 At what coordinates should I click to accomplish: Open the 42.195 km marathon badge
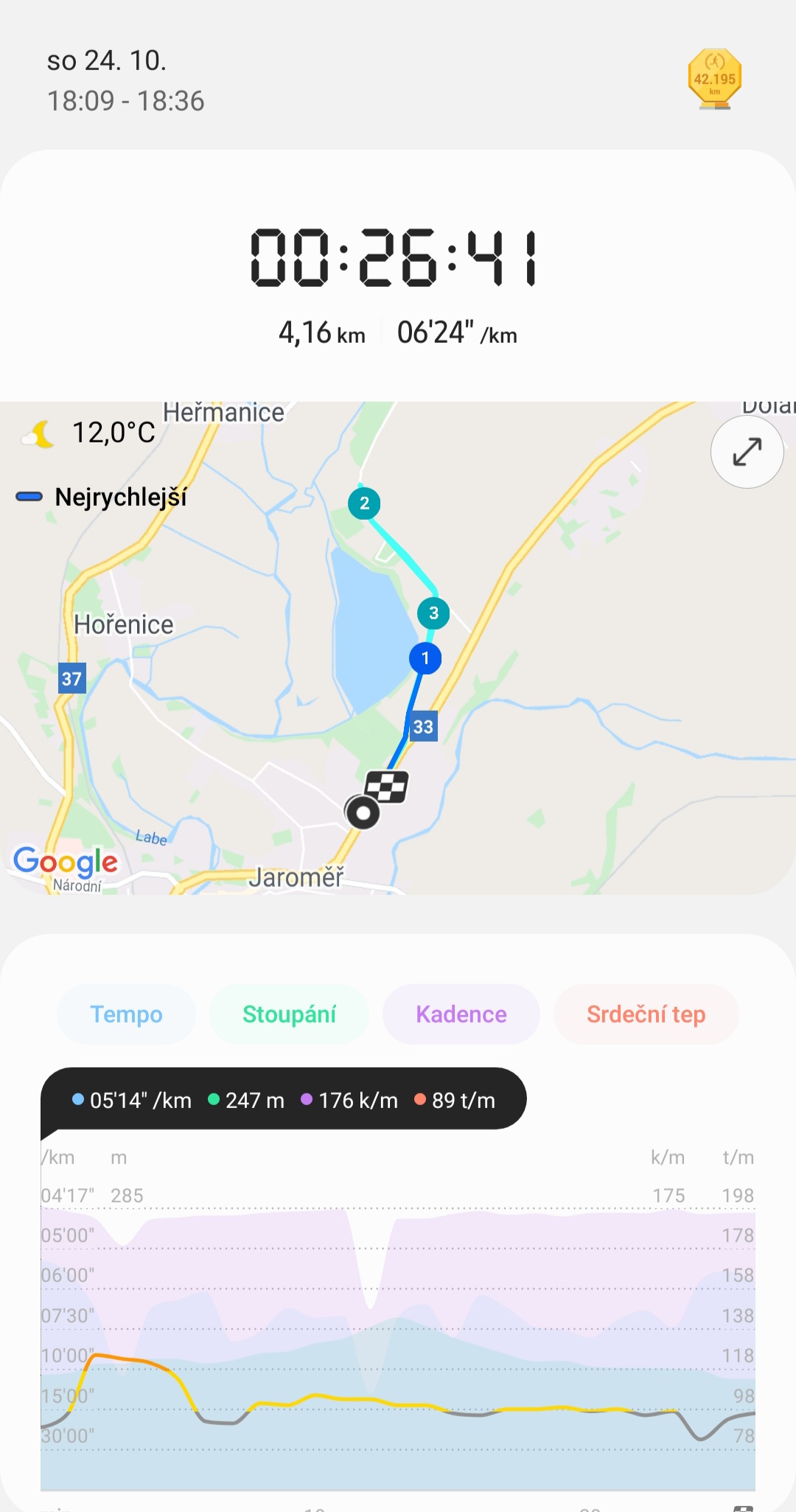point(715,80)
